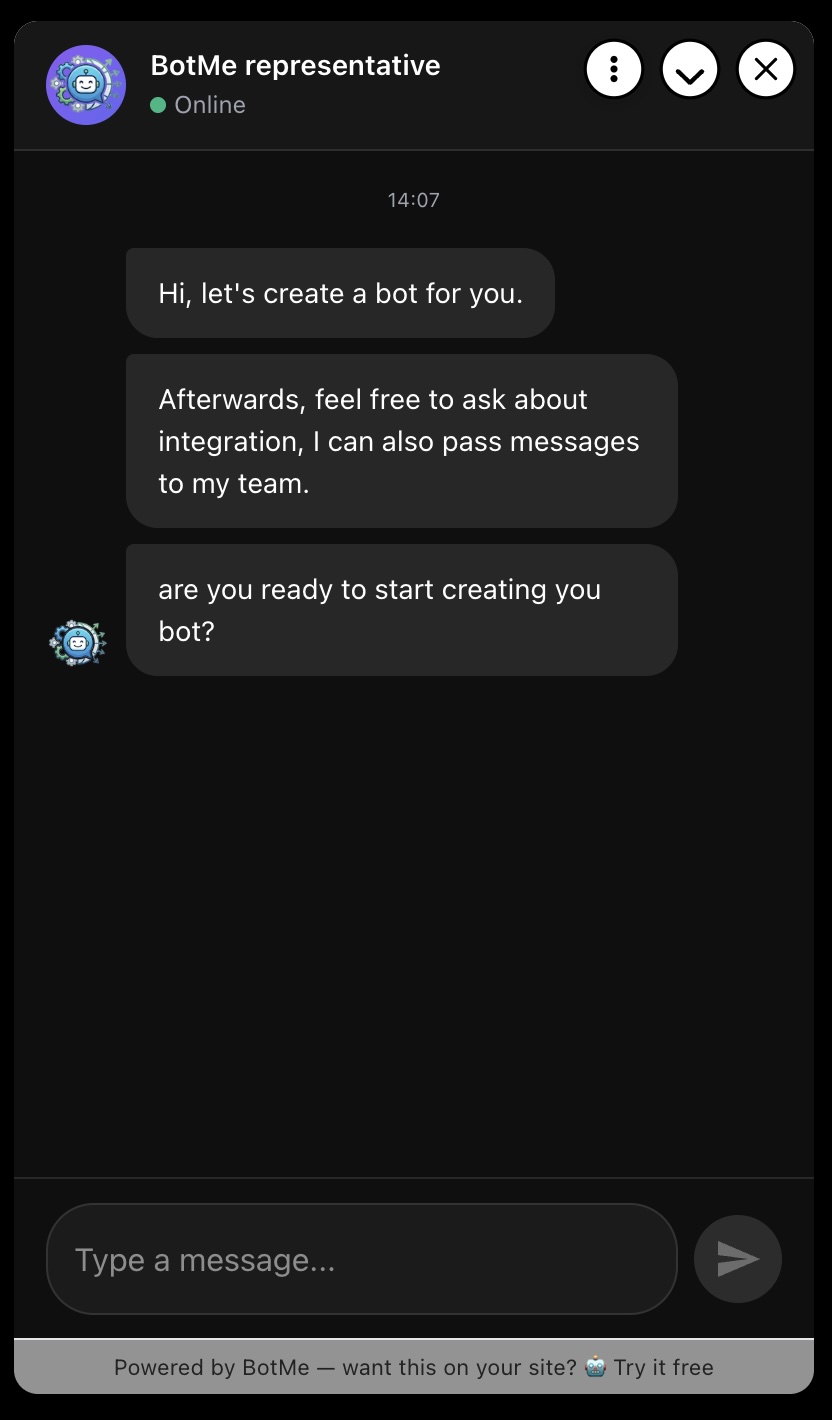Image resolution: width=832 pixels, height=1420 pixels.
Task: Minimize the chat with the chevron button
Action: pos(690,70)
